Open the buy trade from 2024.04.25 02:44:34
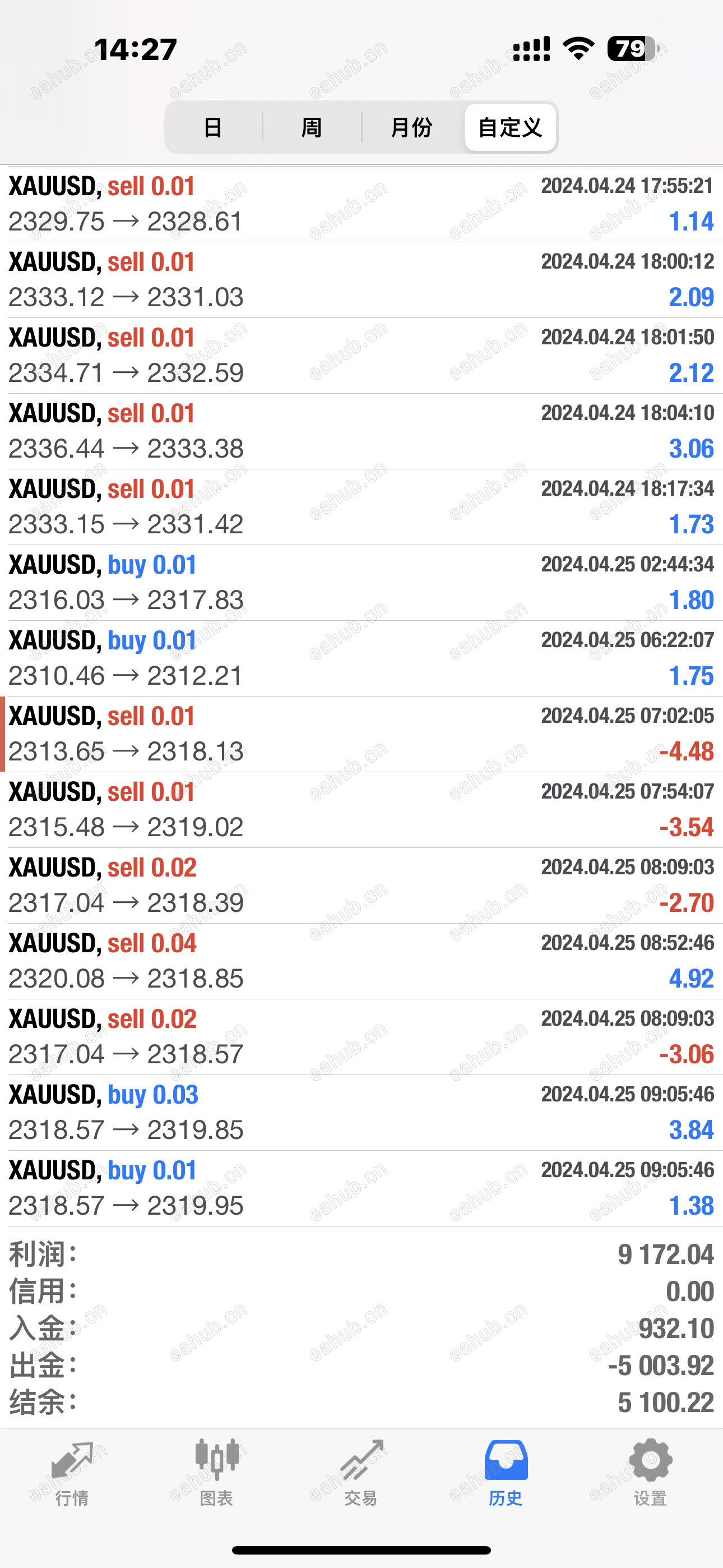 (361, 583)
